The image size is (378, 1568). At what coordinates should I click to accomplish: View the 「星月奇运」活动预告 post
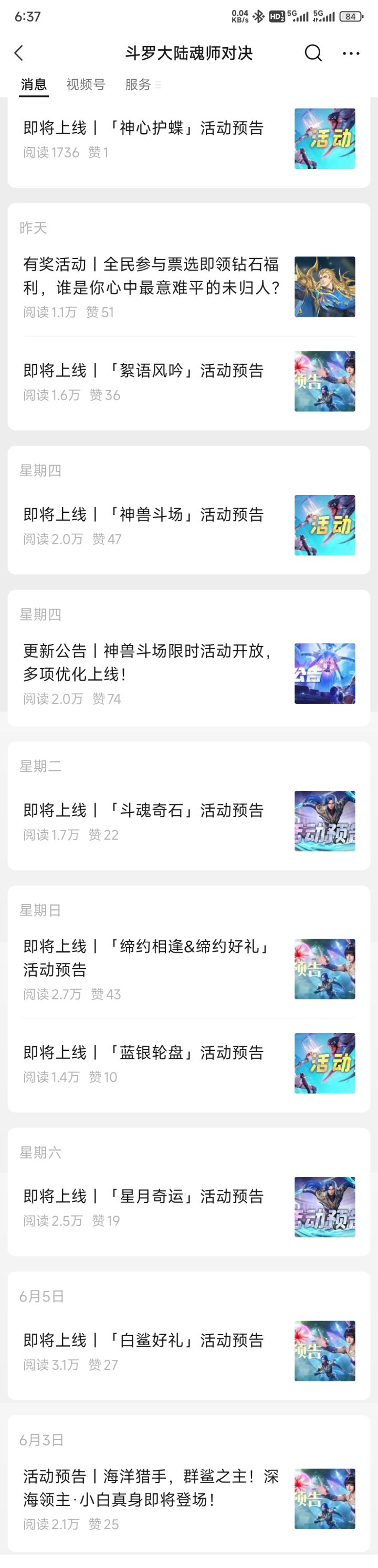[143, 1196]
